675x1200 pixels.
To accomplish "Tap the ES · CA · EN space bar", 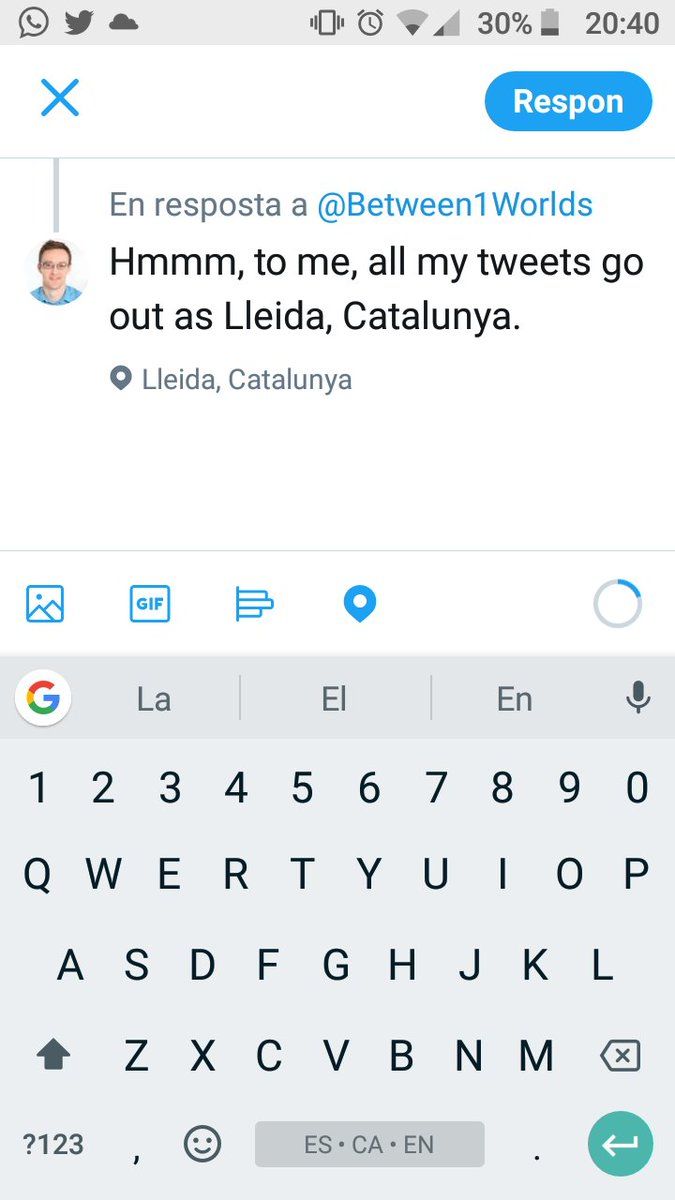I will 369,1144.
